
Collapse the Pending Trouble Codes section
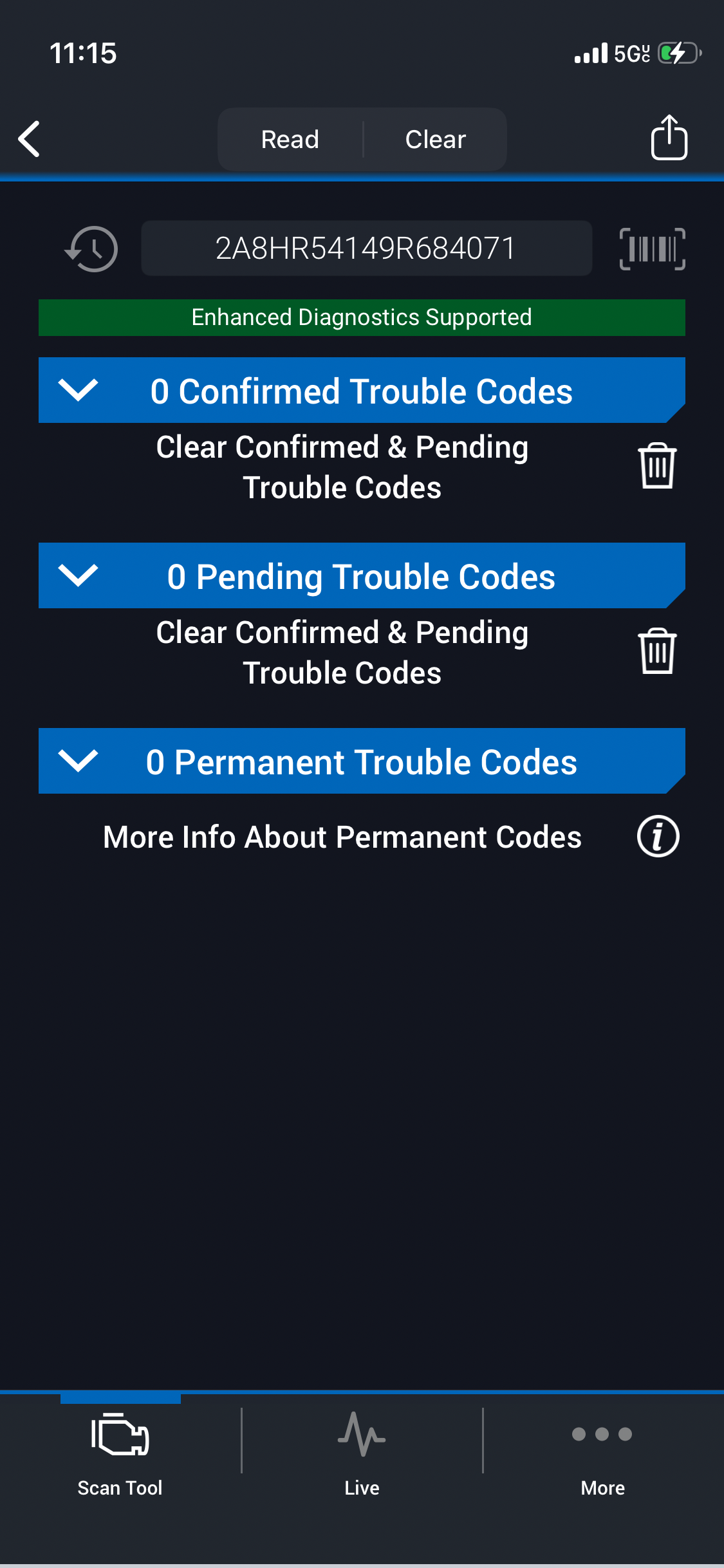78,575
